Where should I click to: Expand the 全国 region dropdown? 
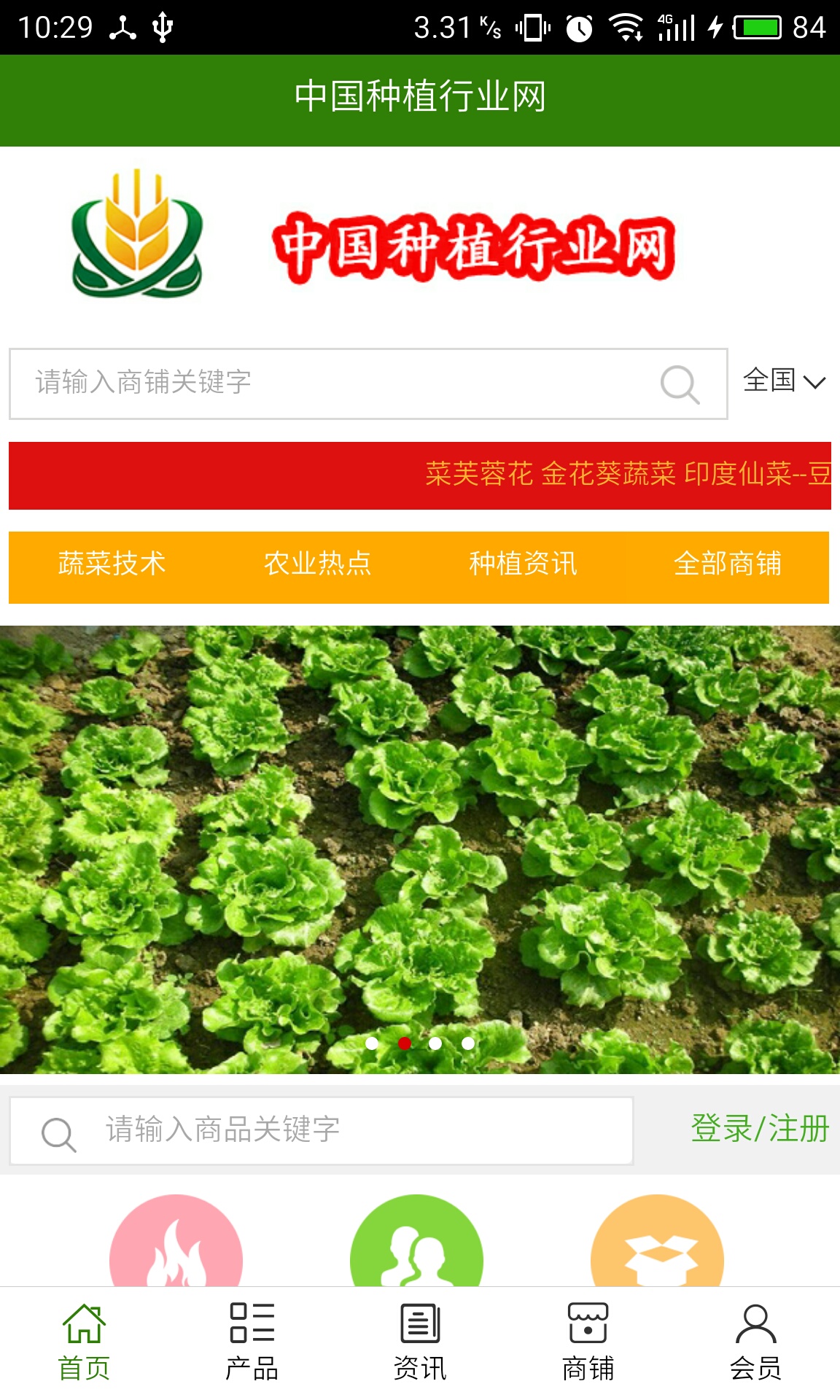pyautogui.click(x=784, y=381)
